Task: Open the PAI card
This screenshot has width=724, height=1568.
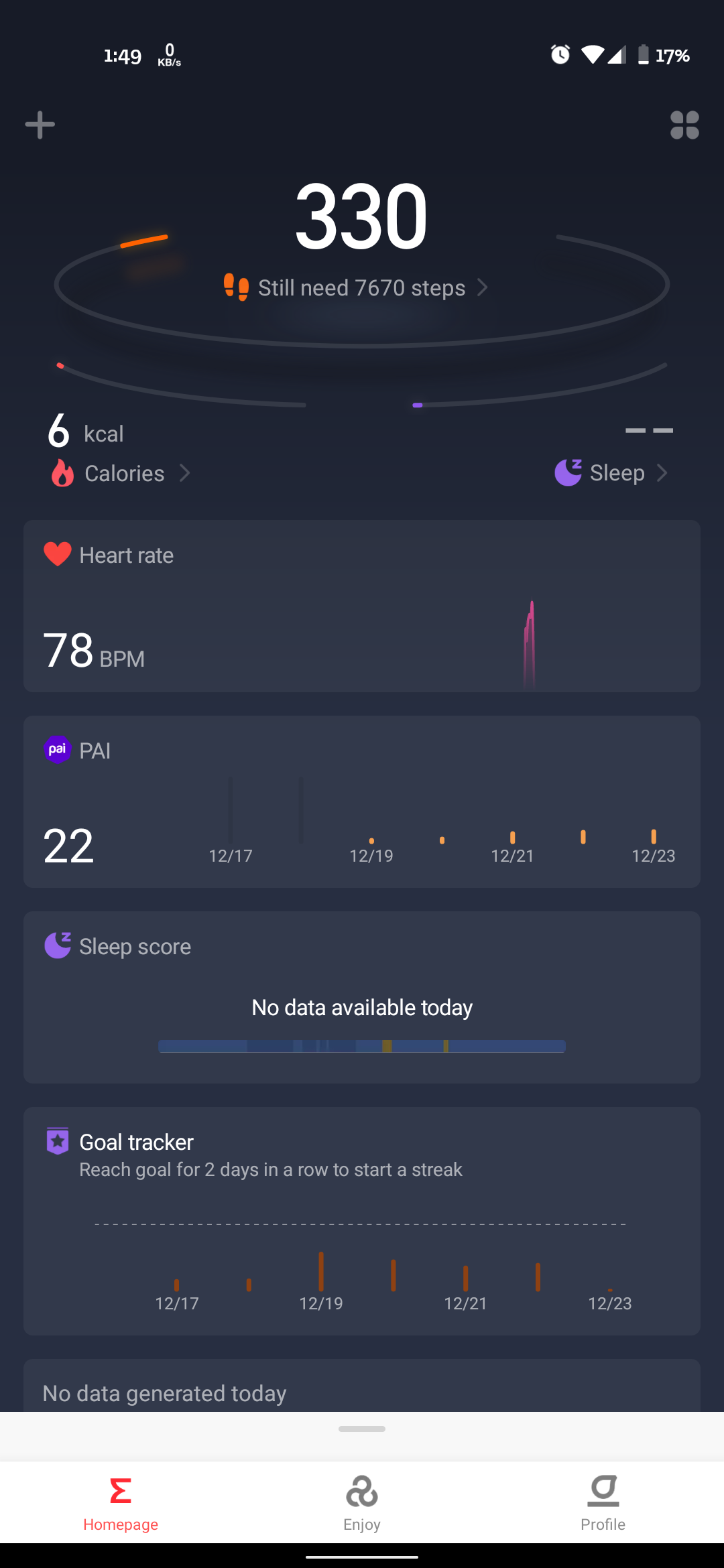Action: [x=362, y=802]
